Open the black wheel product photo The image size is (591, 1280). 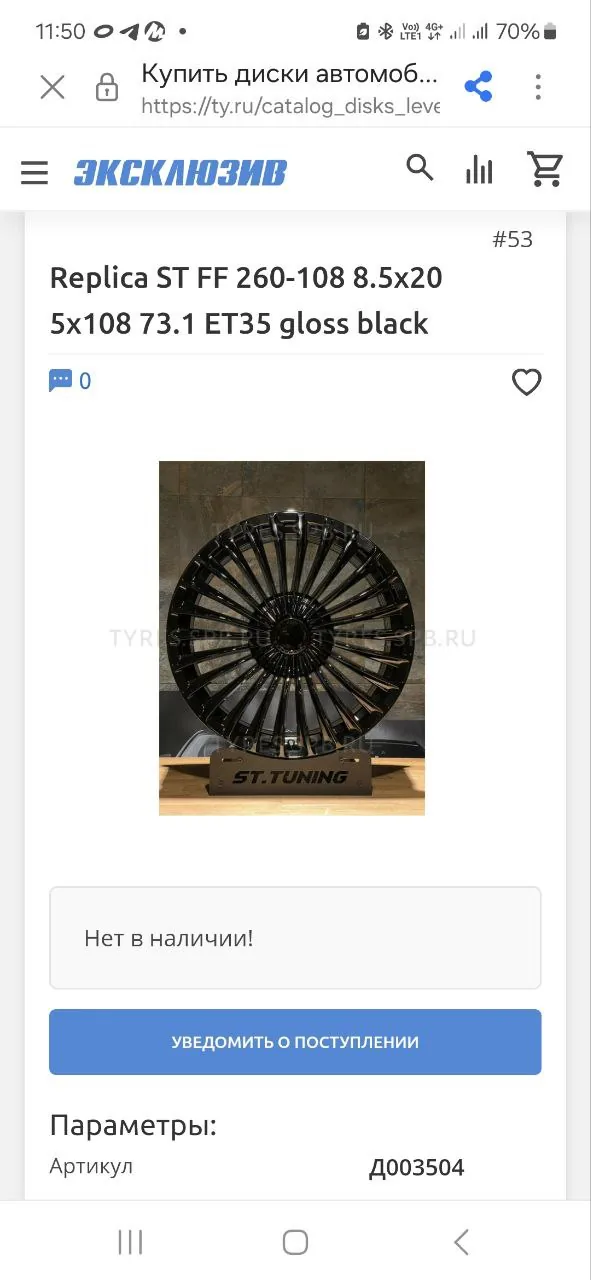tap(292, 638)
